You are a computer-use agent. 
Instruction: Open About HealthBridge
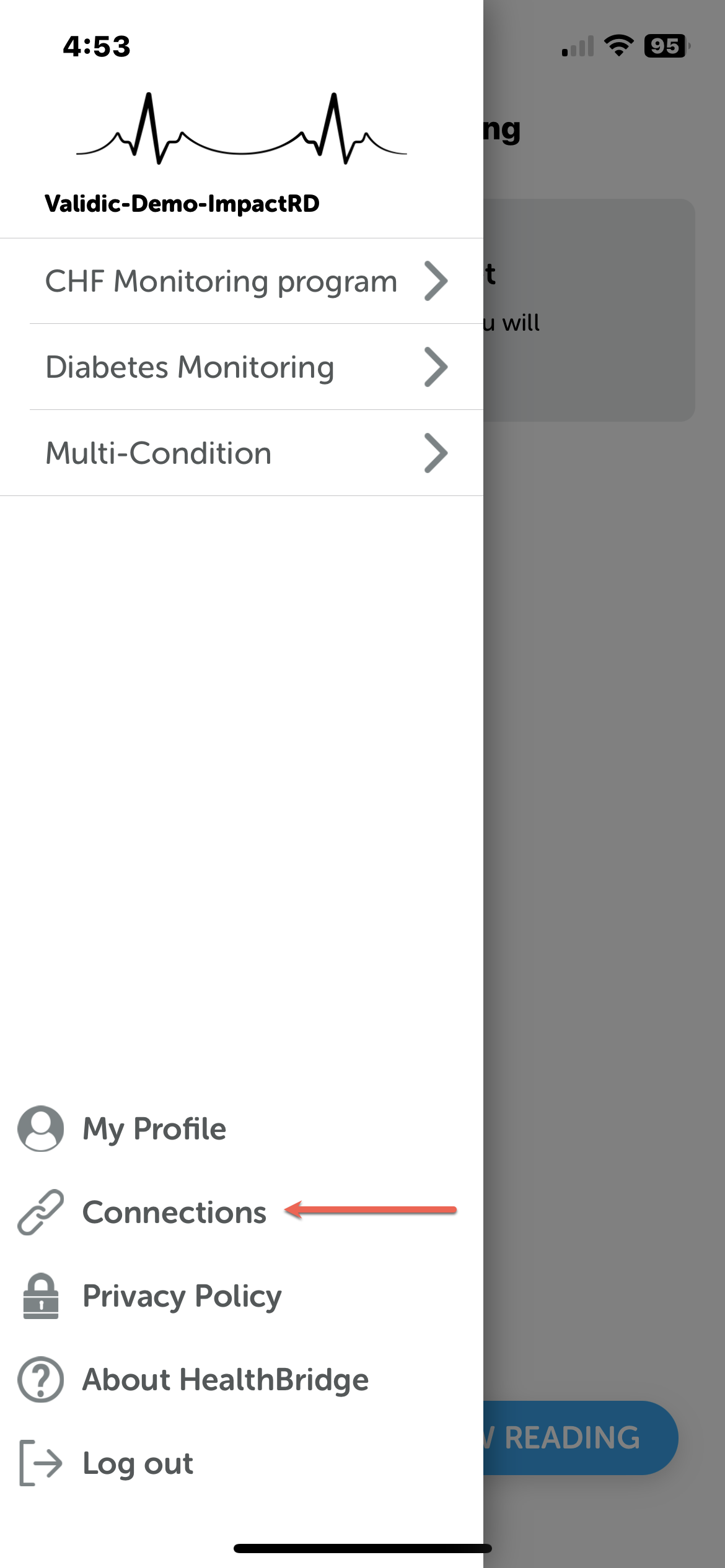pos(225,1379)
